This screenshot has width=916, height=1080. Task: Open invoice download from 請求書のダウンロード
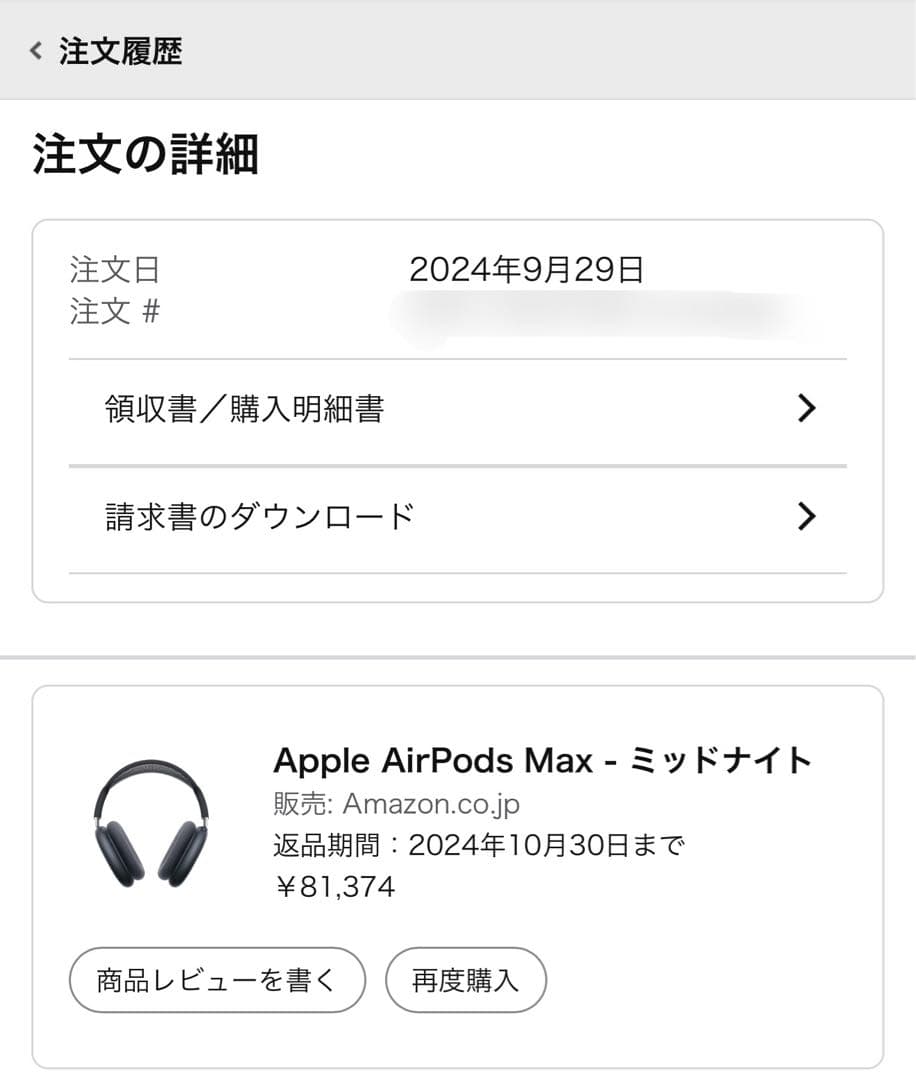tap(255, 516)
